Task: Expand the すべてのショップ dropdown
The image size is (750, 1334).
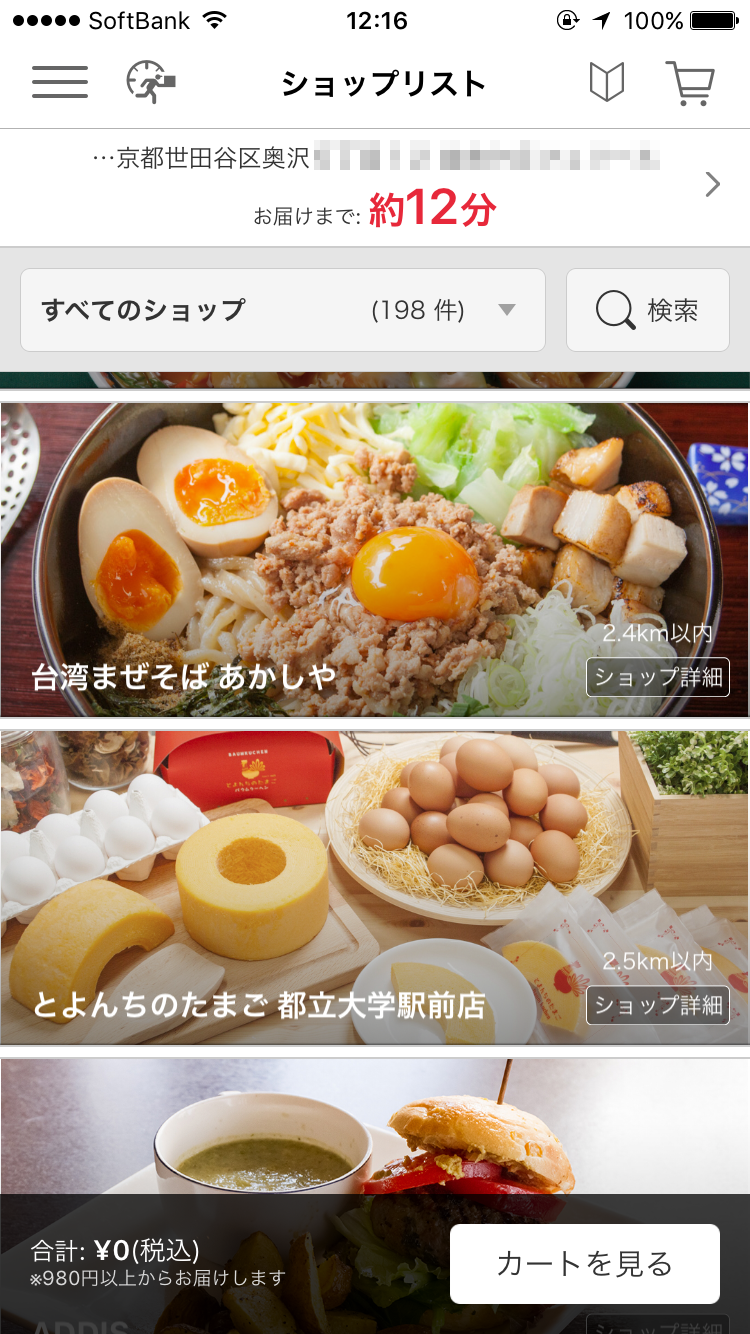Action: tap(282, 310)
